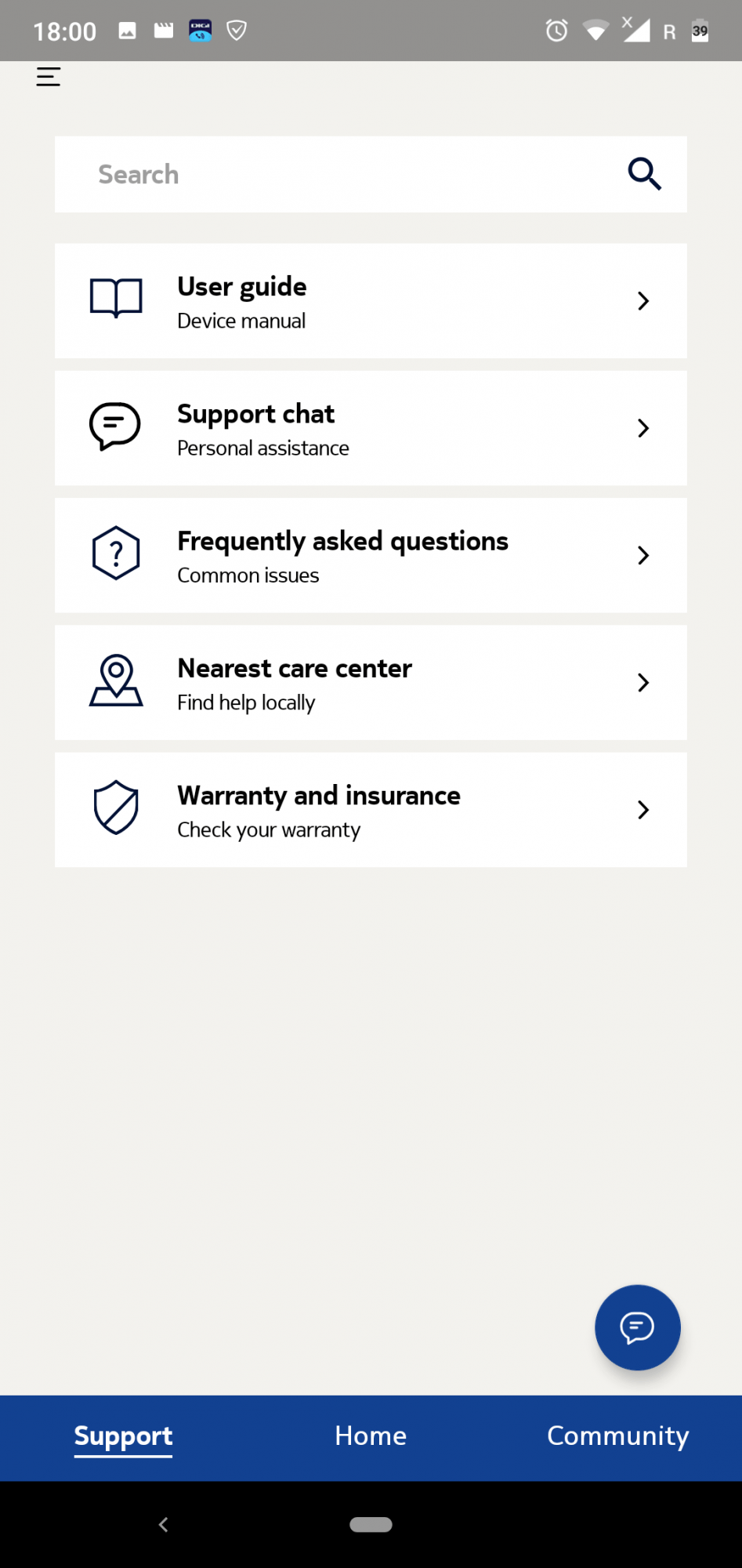Open the User guide device manual

pyautogui.click(x=371, y=301)
